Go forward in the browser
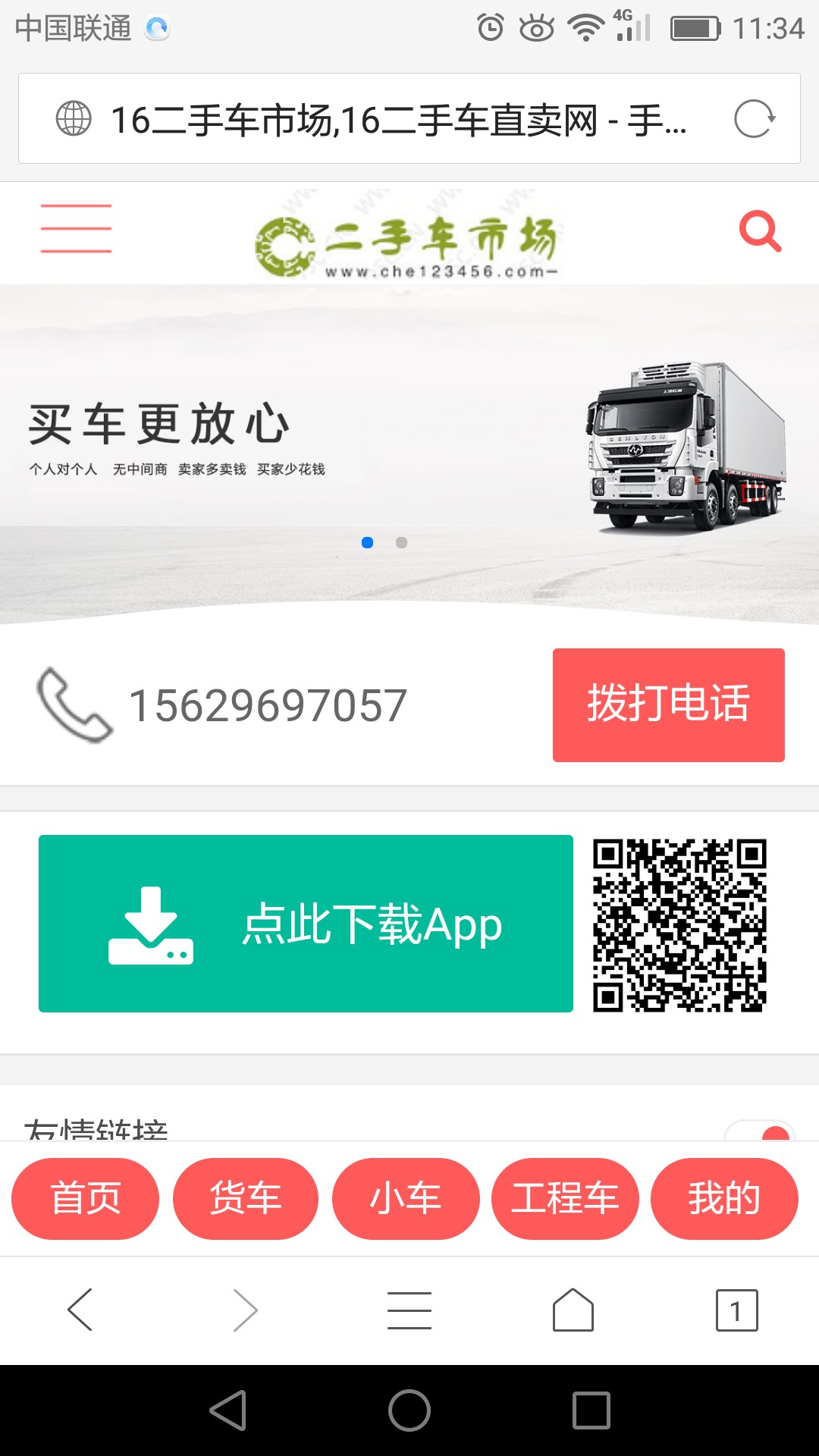This screenshot has height=1456, width=819. click(245, 1310)
